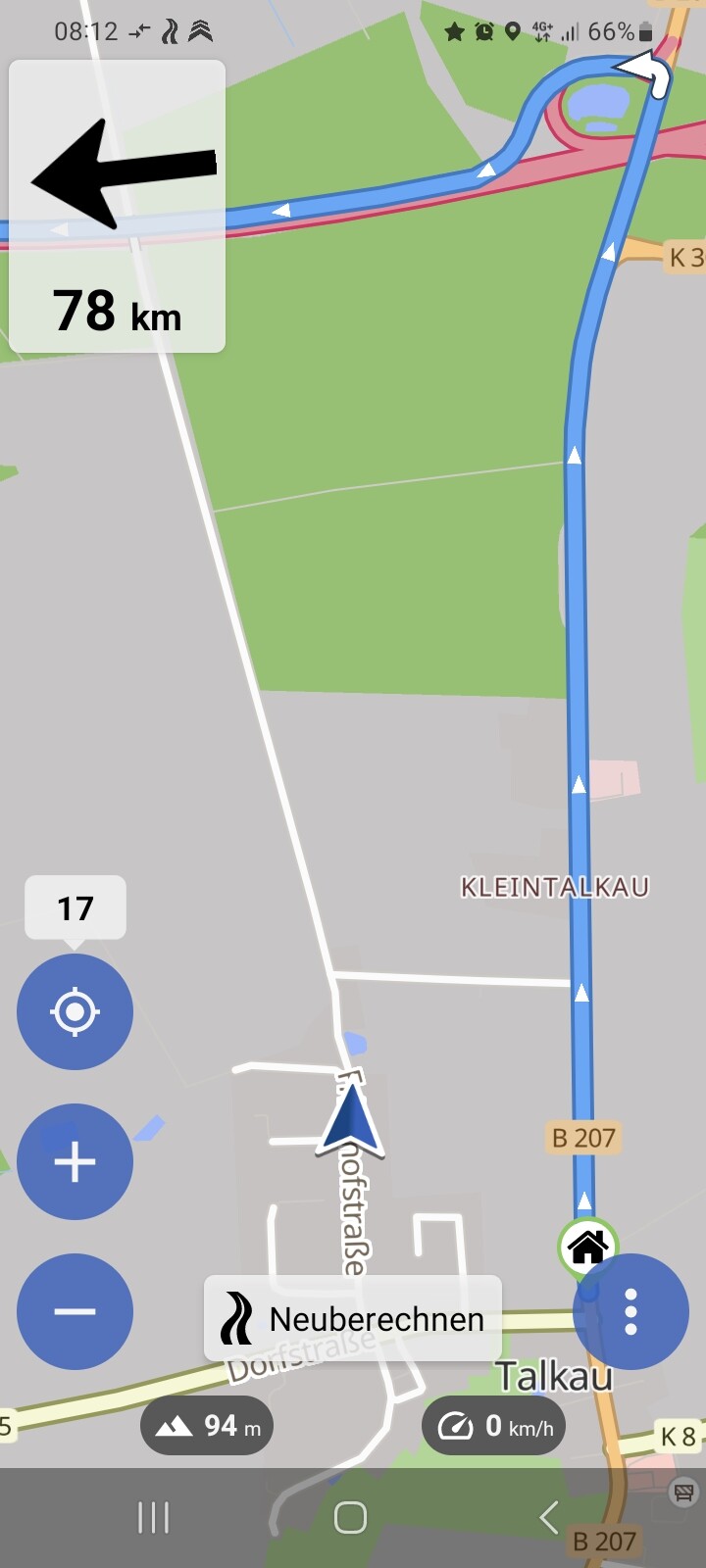Tap Neuberechnen to recalculate the route
This screenshot has width=706, height=1568.
tap(353, 1319)
